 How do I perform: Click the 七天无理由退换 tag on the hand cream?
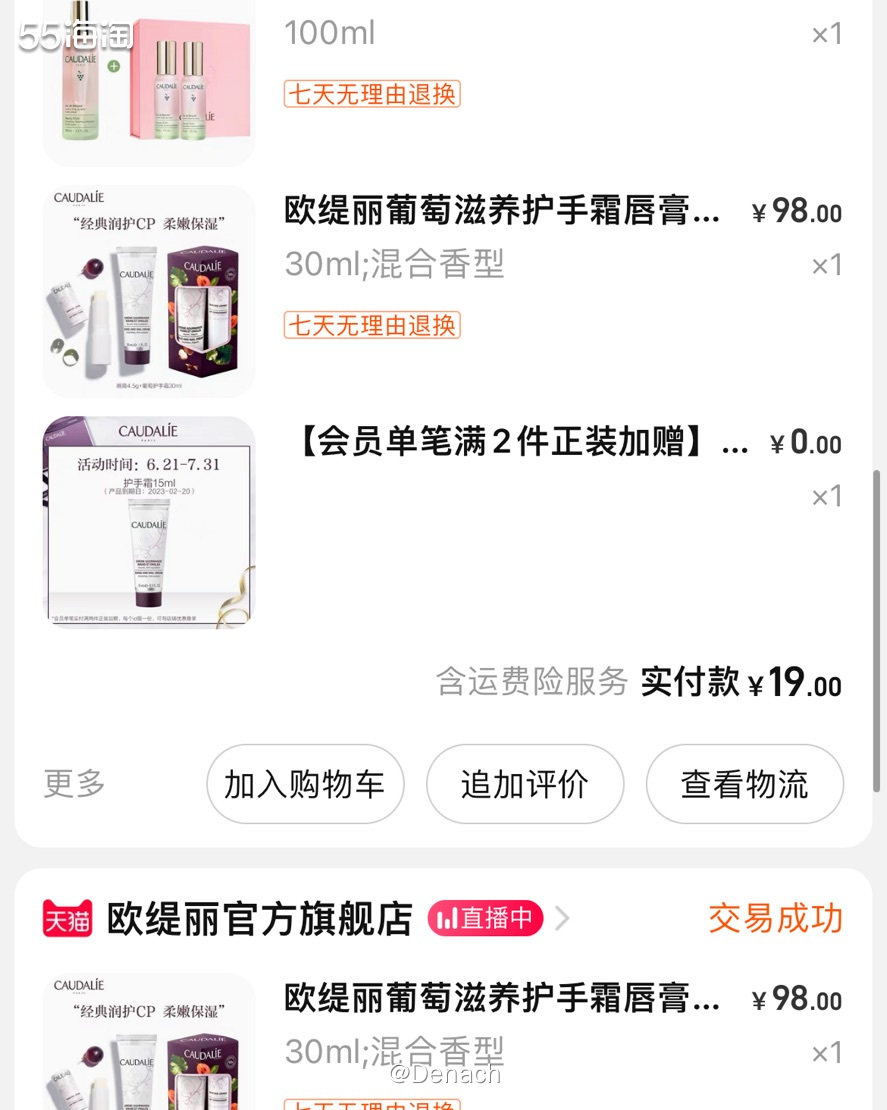371,326
